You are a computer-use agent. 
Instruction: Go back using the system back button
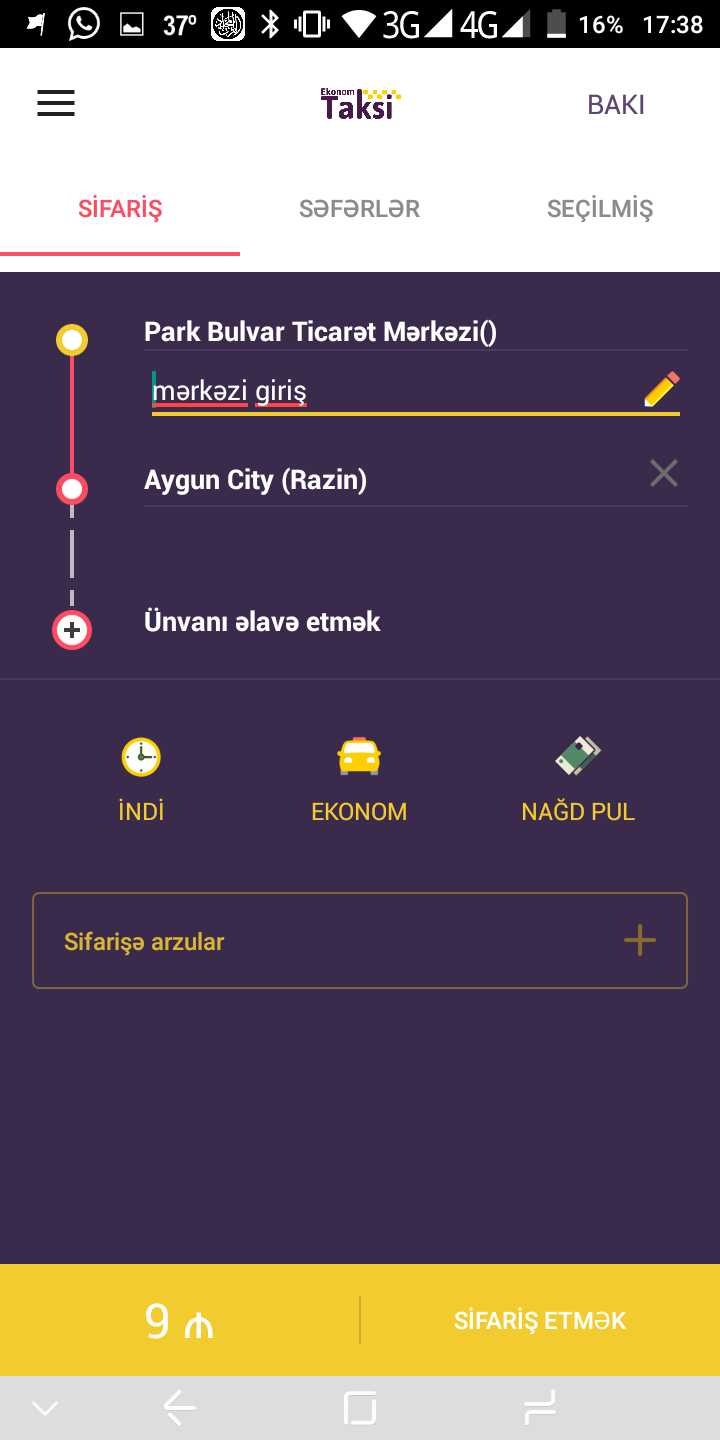click(180, 1408)
